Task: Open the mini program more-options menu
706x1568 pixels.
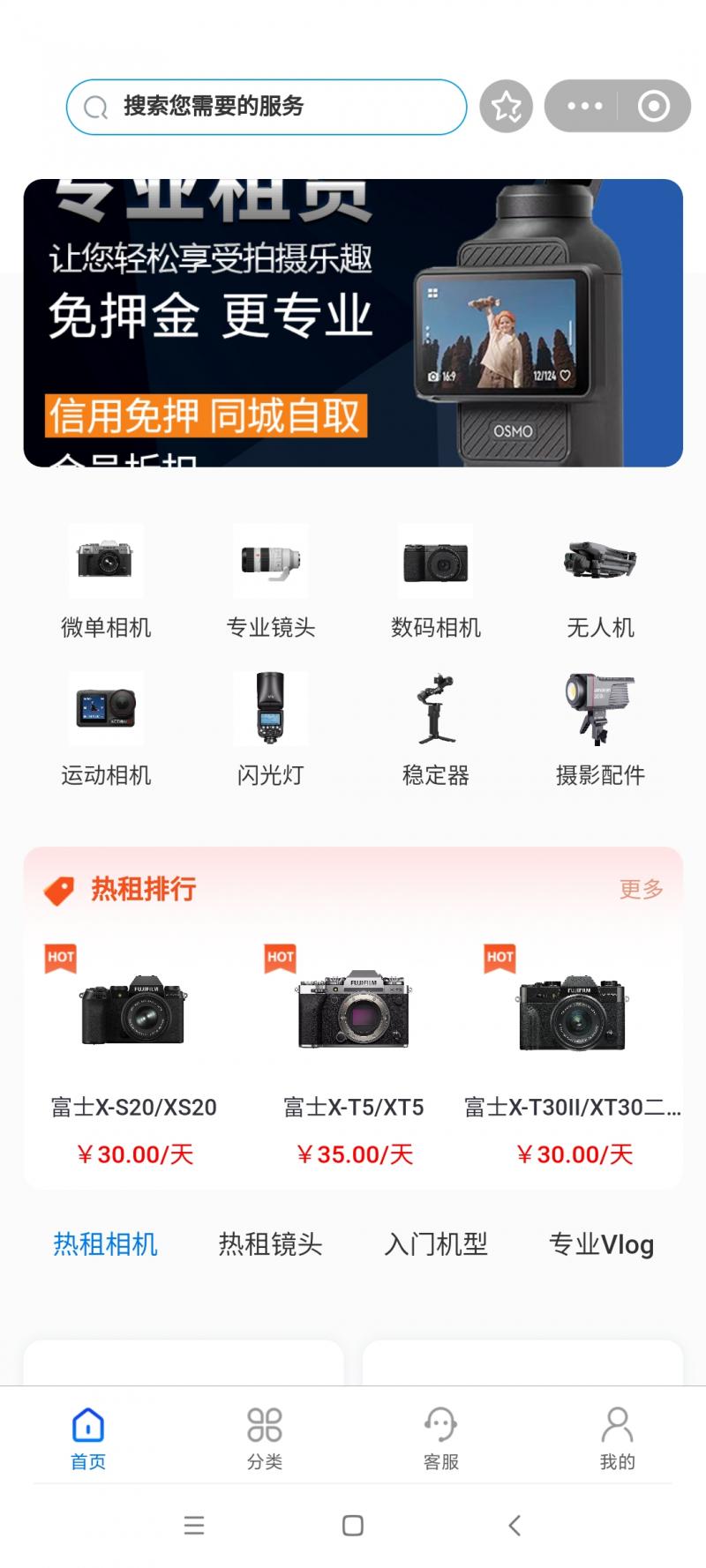Action: [x=584, y=107]
